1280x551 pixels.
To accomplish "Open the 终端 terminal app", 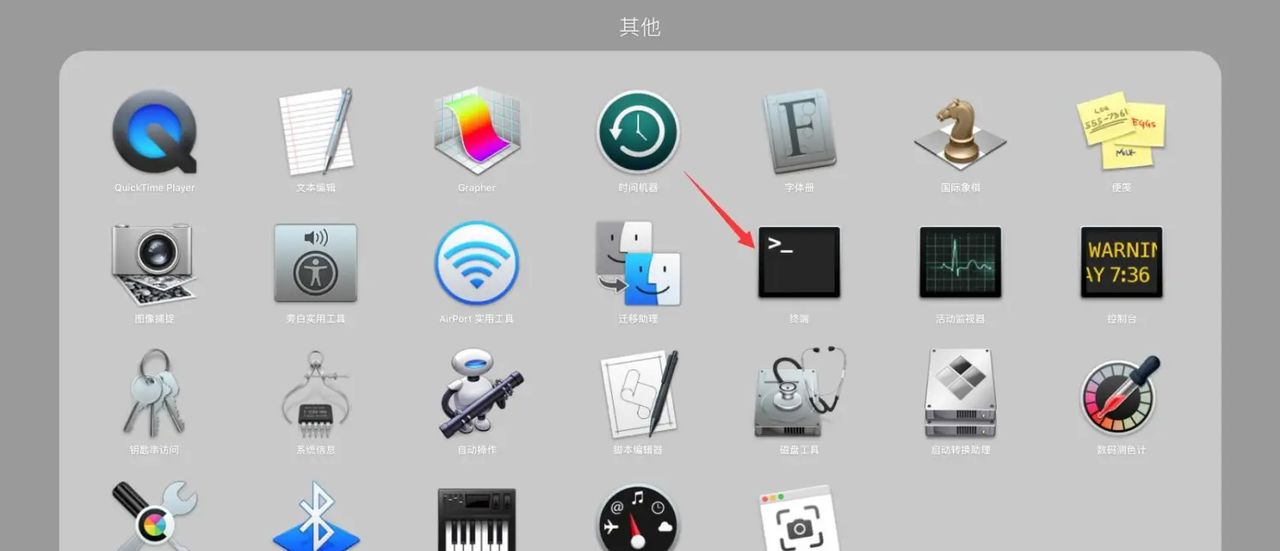I will click(799, 262).
